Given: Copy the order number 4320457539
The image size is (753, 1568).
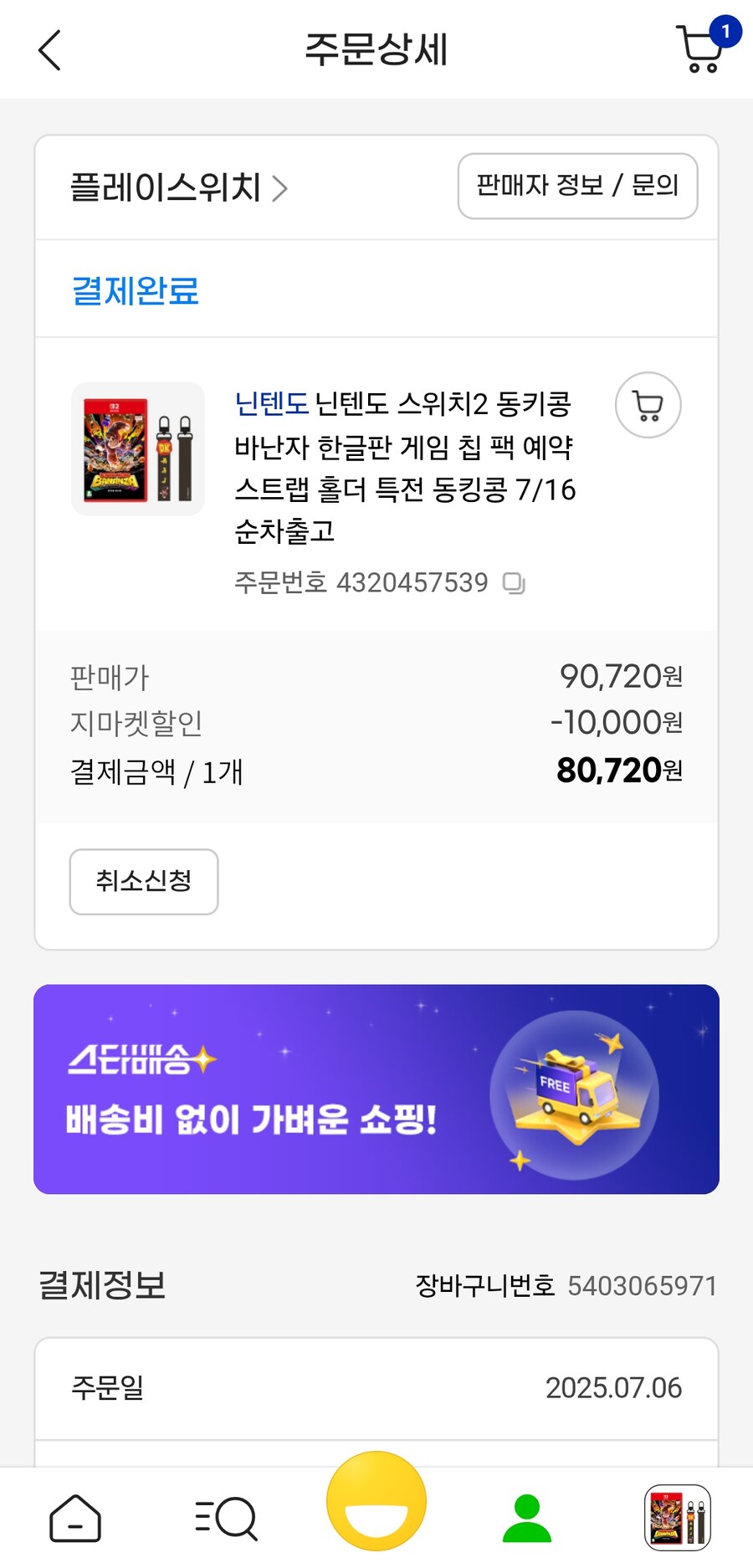Looking at the screenshot, I should (x=515, y=583).
